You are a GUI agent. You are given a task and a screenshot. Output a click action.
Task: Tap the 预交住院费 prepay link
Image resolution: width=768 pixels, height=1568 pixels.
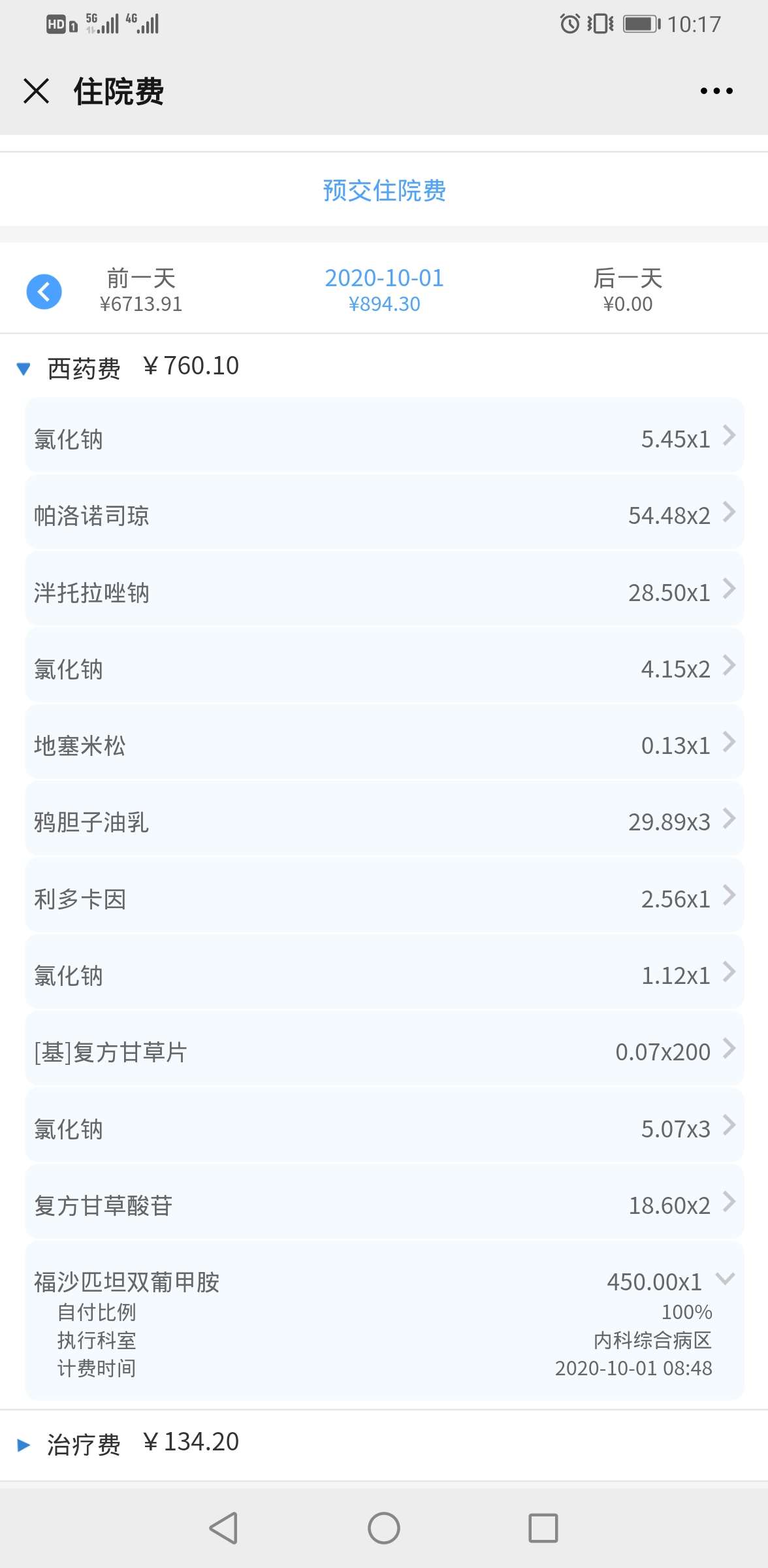[384, 190]
